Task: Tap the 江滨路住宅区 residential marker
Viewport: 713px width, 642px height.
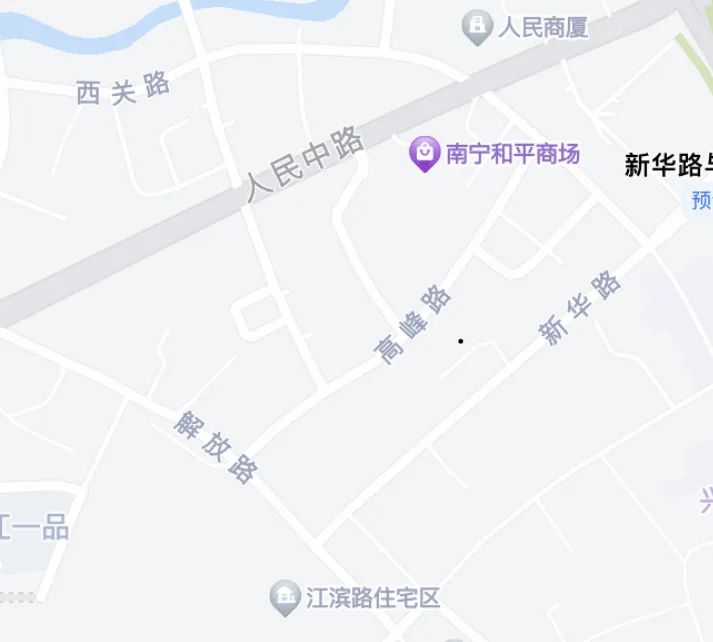Action: coord(286,598)
